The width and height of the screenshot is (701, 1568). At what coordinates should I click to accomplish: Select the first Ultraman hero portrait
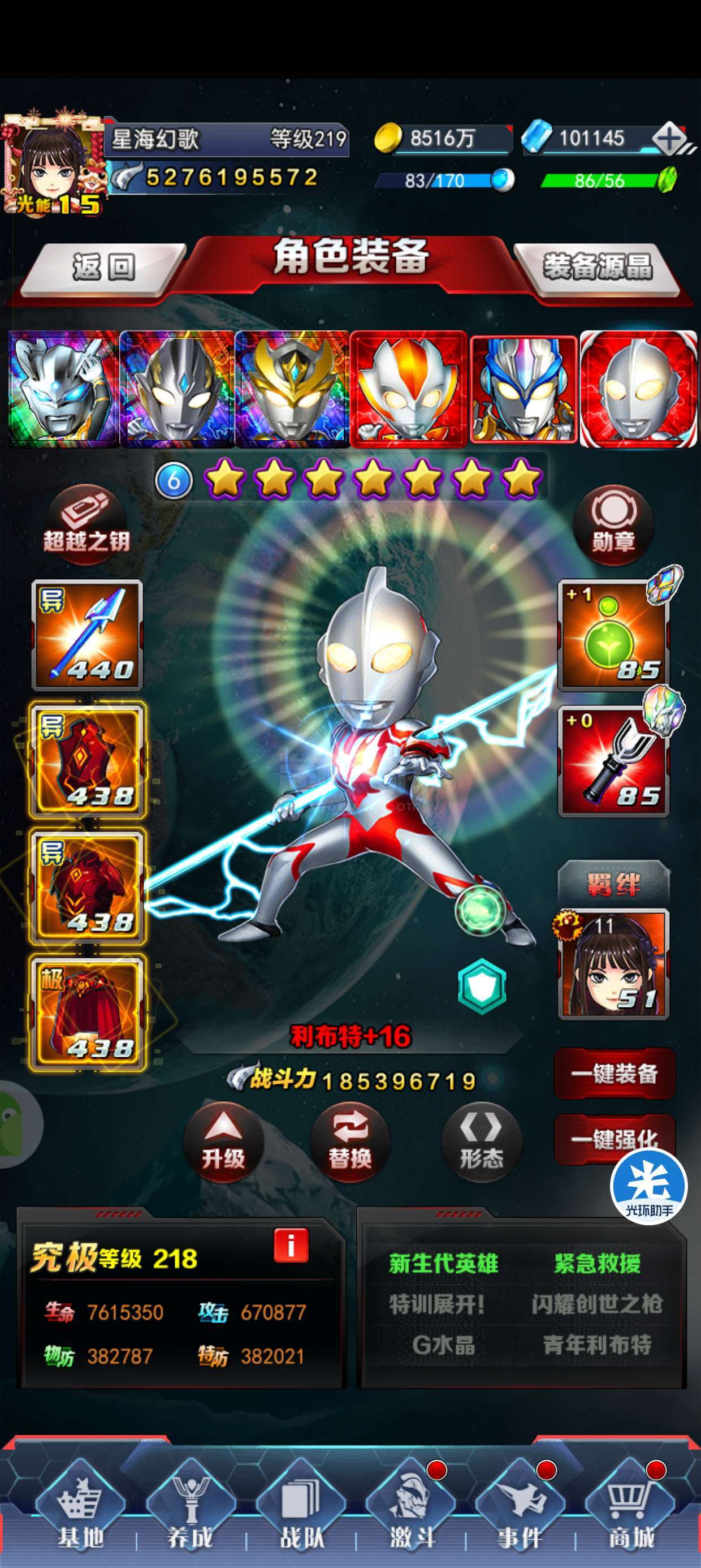63,390
